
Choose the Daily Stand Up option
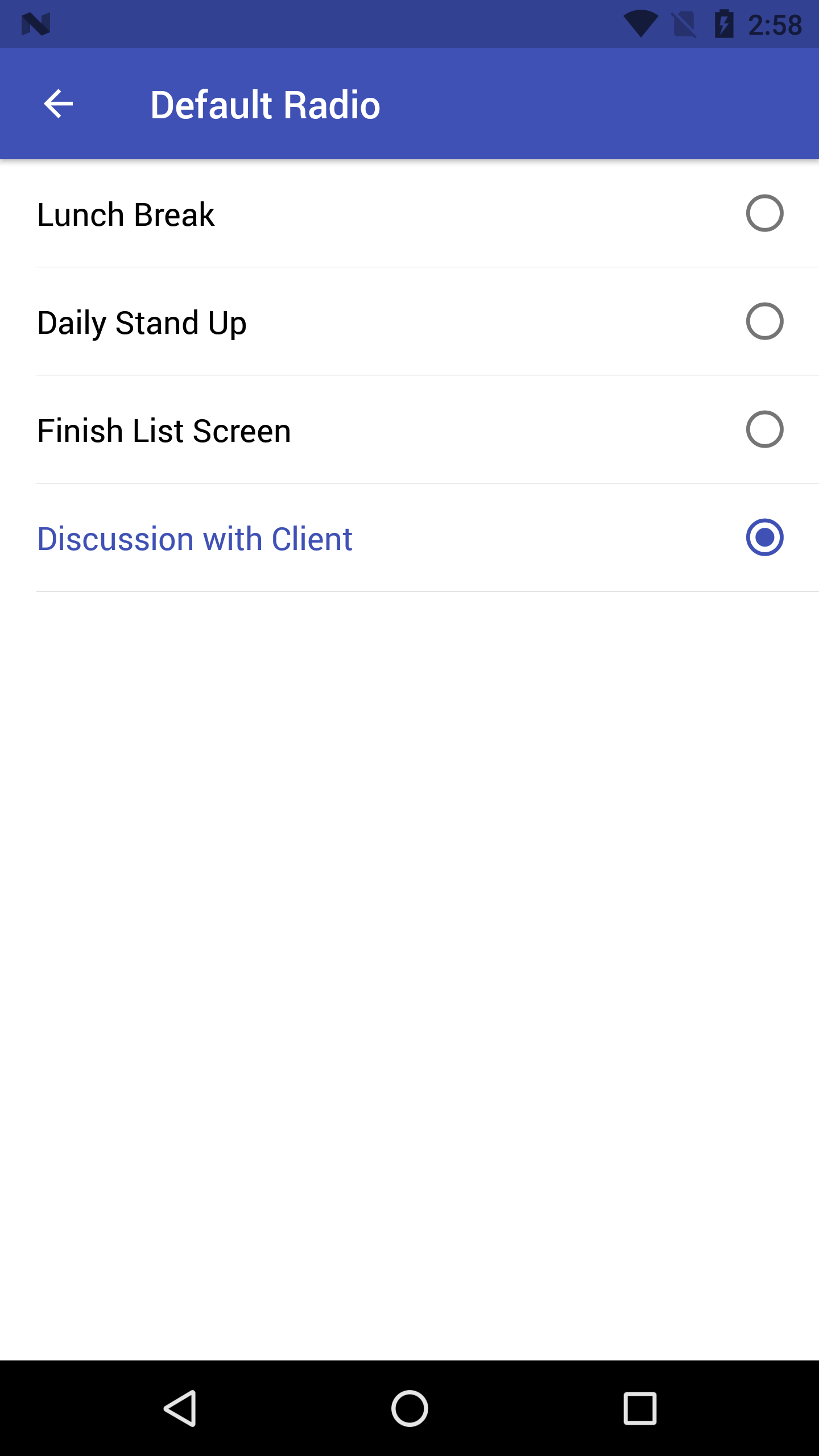764,321
